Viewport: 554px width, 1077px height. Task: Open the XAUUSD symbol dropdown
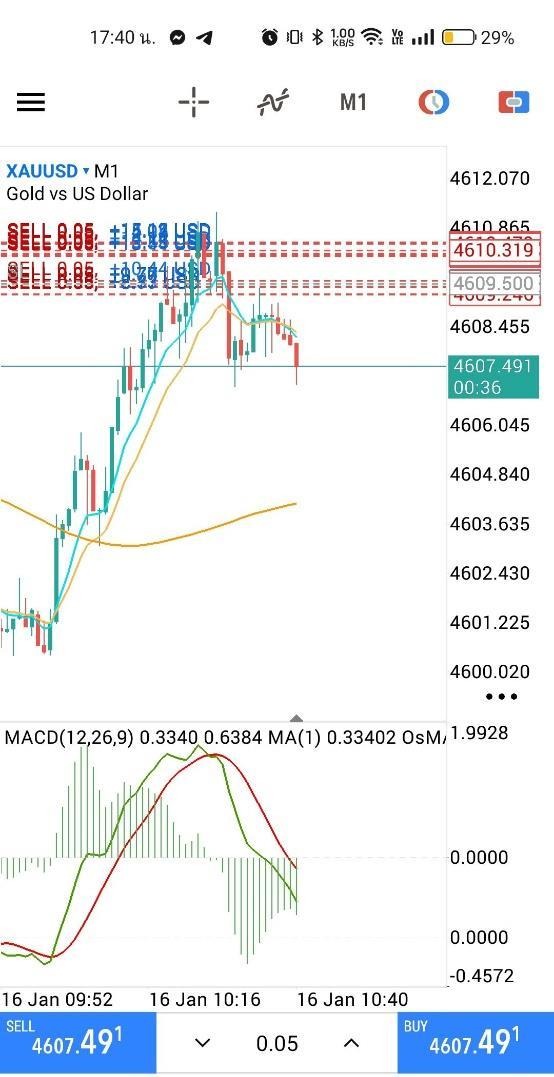(x=49, y=170)
